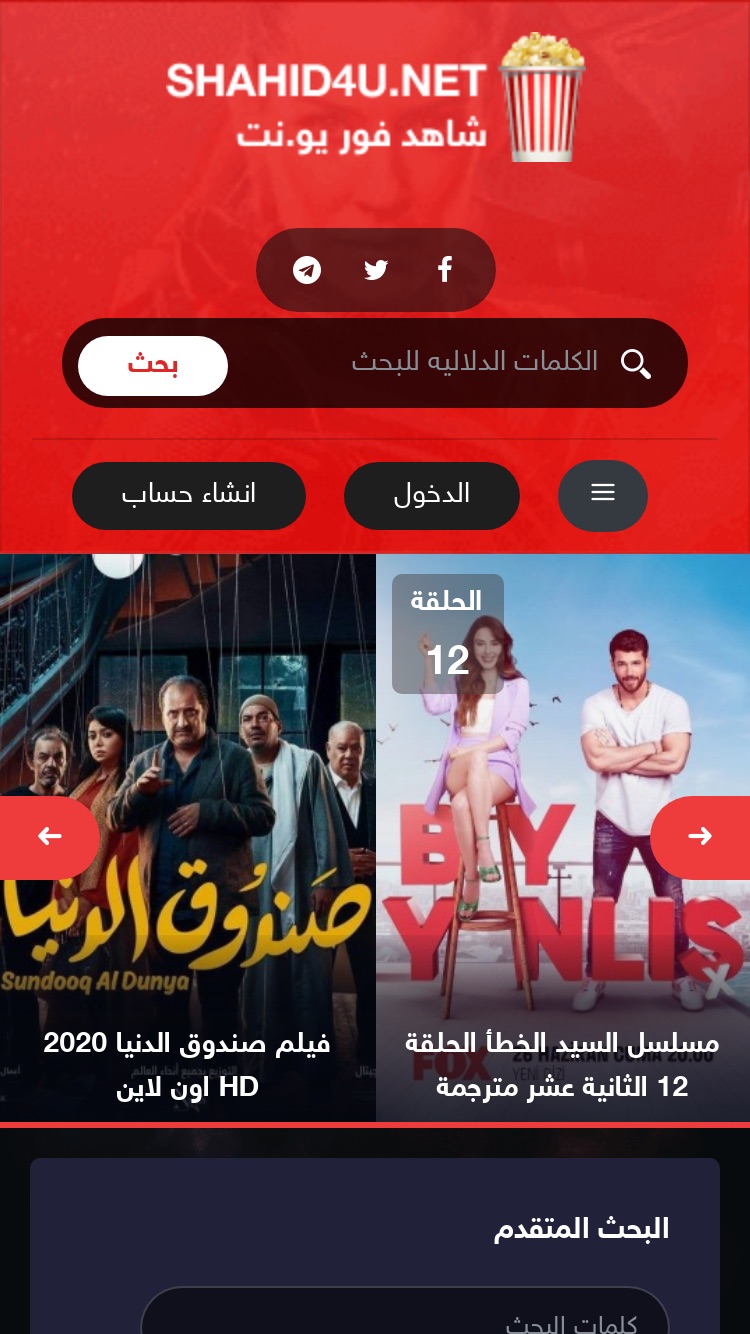Go to previous slide with left arrow
The image size is (750, 1334).
click(48, 837)
